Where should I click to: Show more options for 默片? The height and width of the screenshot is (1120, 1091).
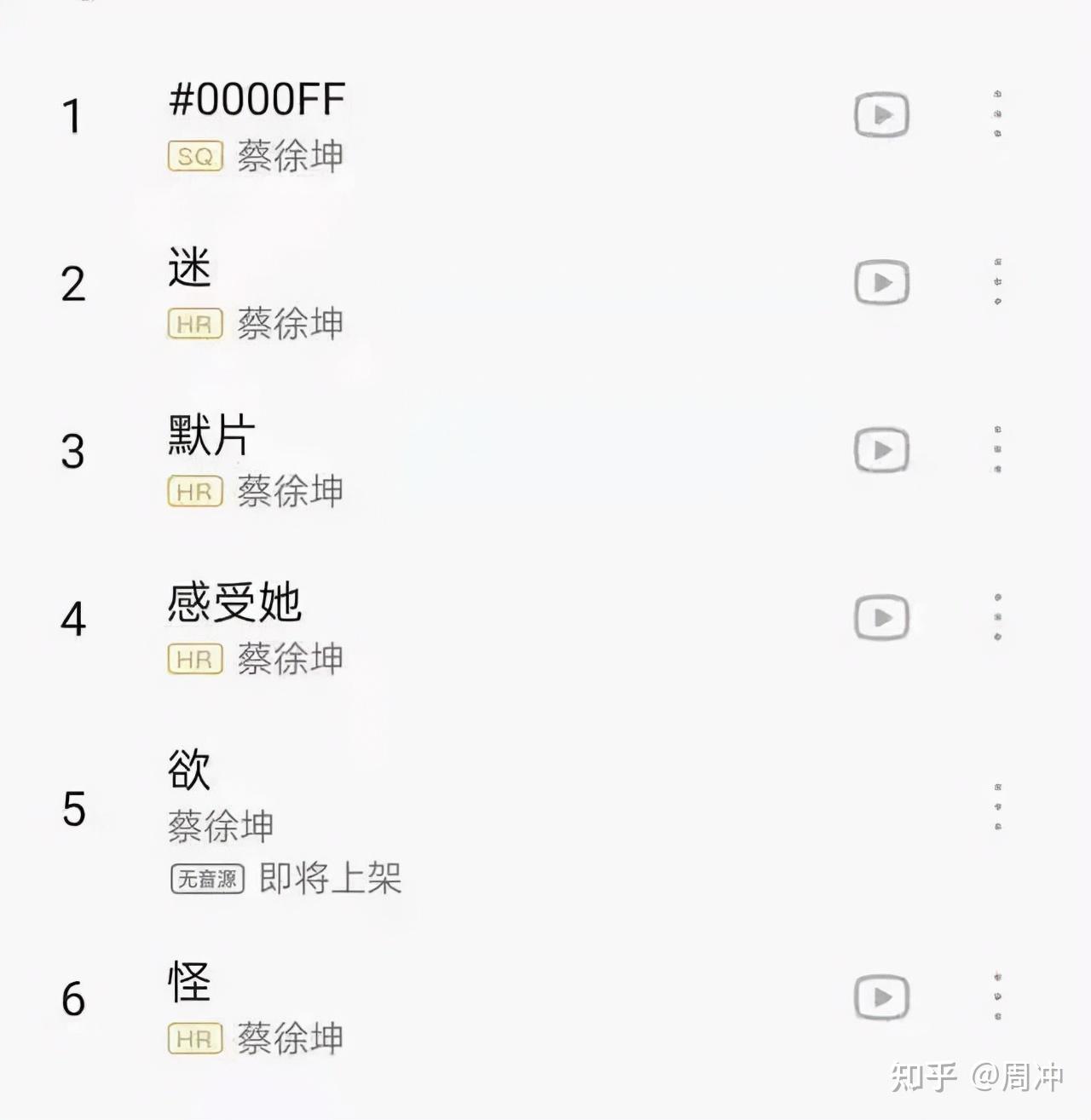point(997,449)
